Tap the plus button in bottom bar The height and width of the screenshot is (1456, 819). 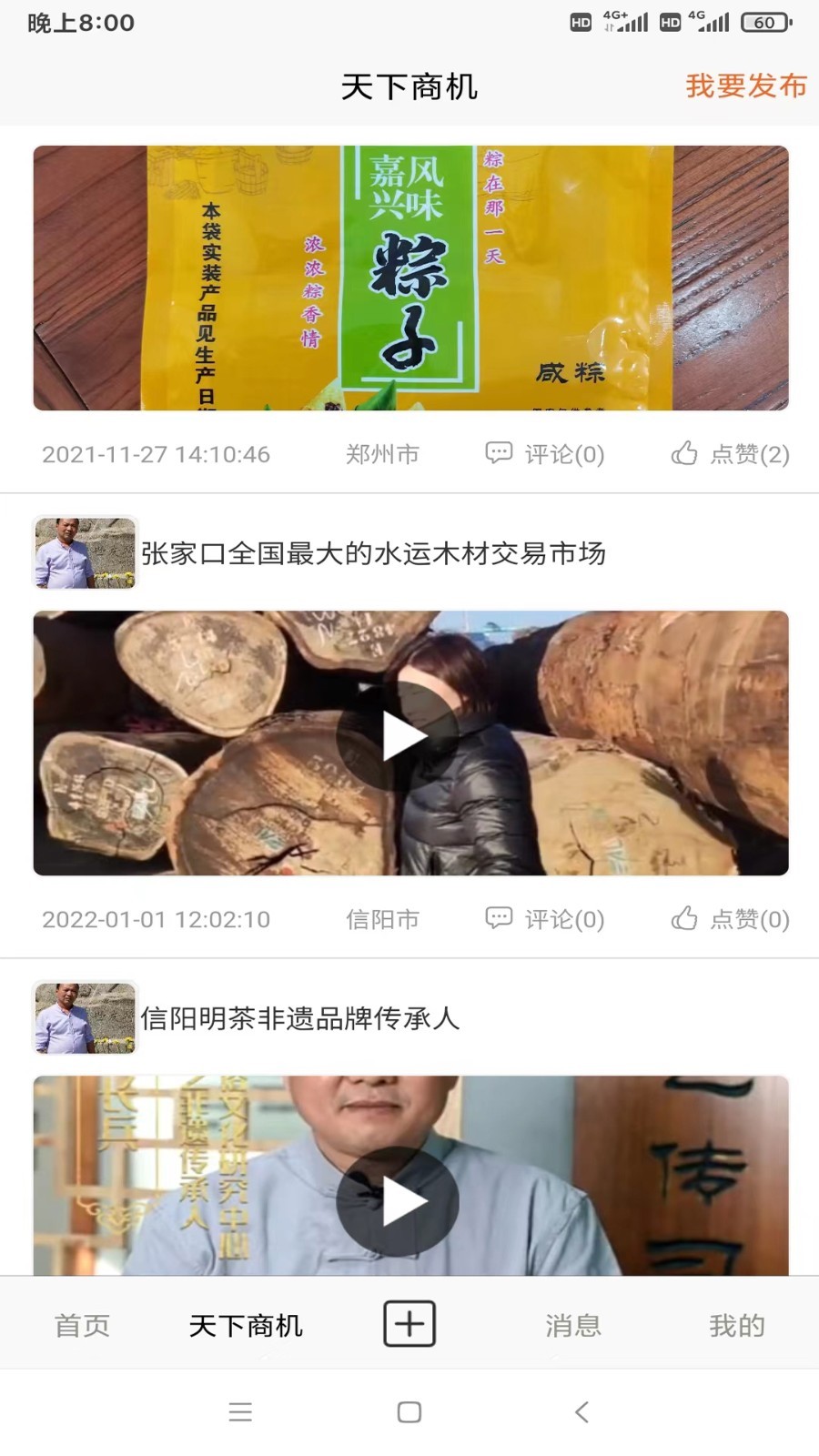[409, 1323]
